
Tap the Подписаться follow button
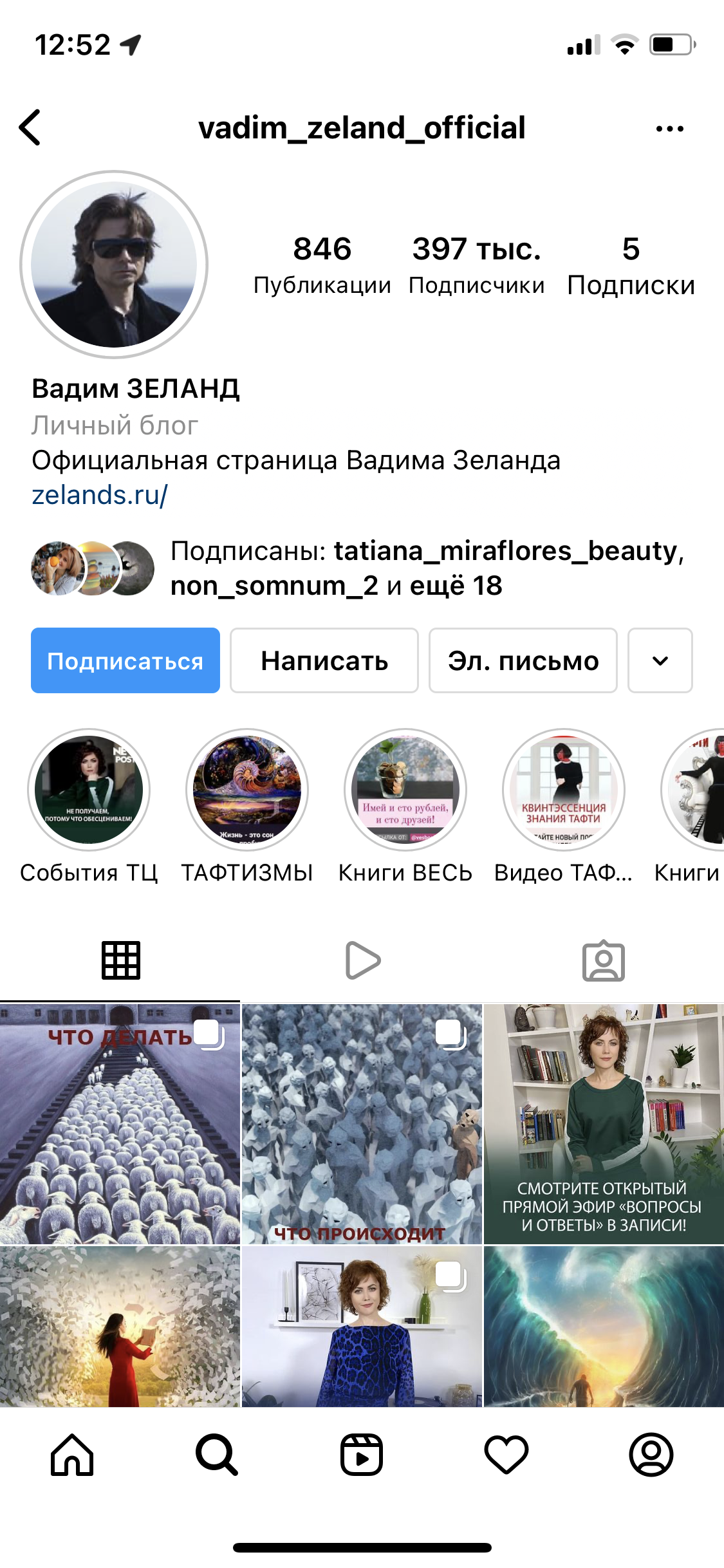tap(125, 660)
